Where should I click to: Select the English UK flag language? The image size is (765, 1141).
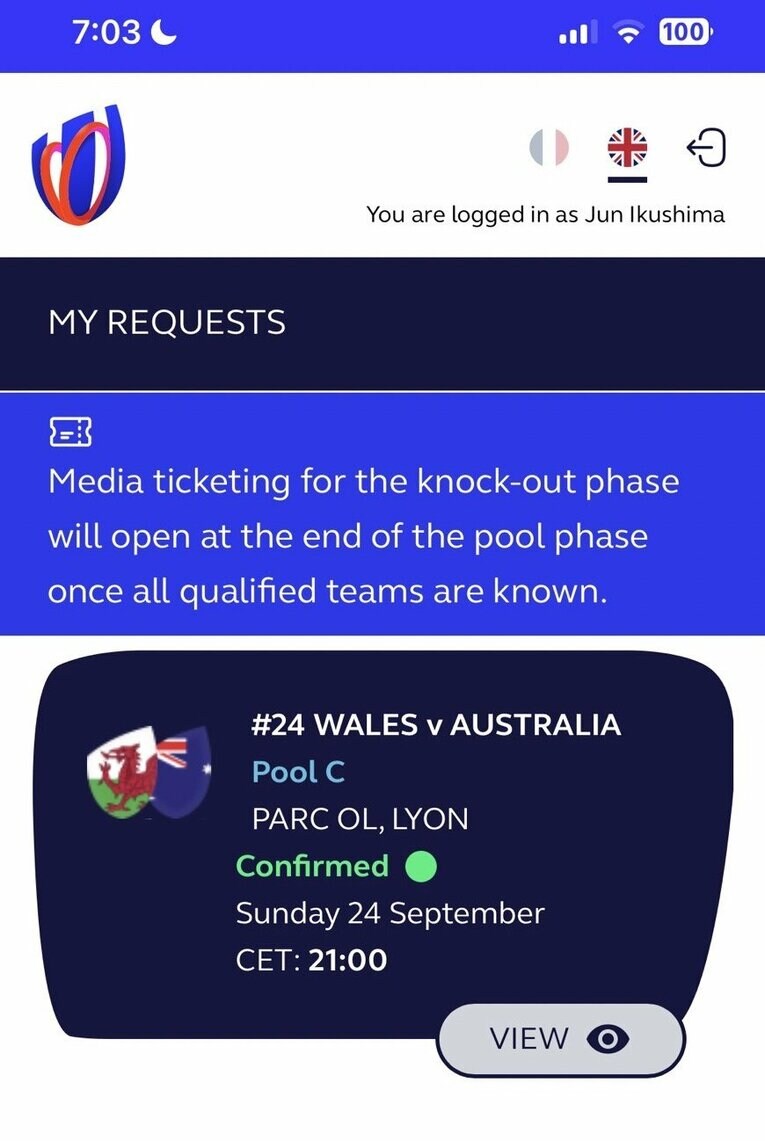tap(627, 148)
